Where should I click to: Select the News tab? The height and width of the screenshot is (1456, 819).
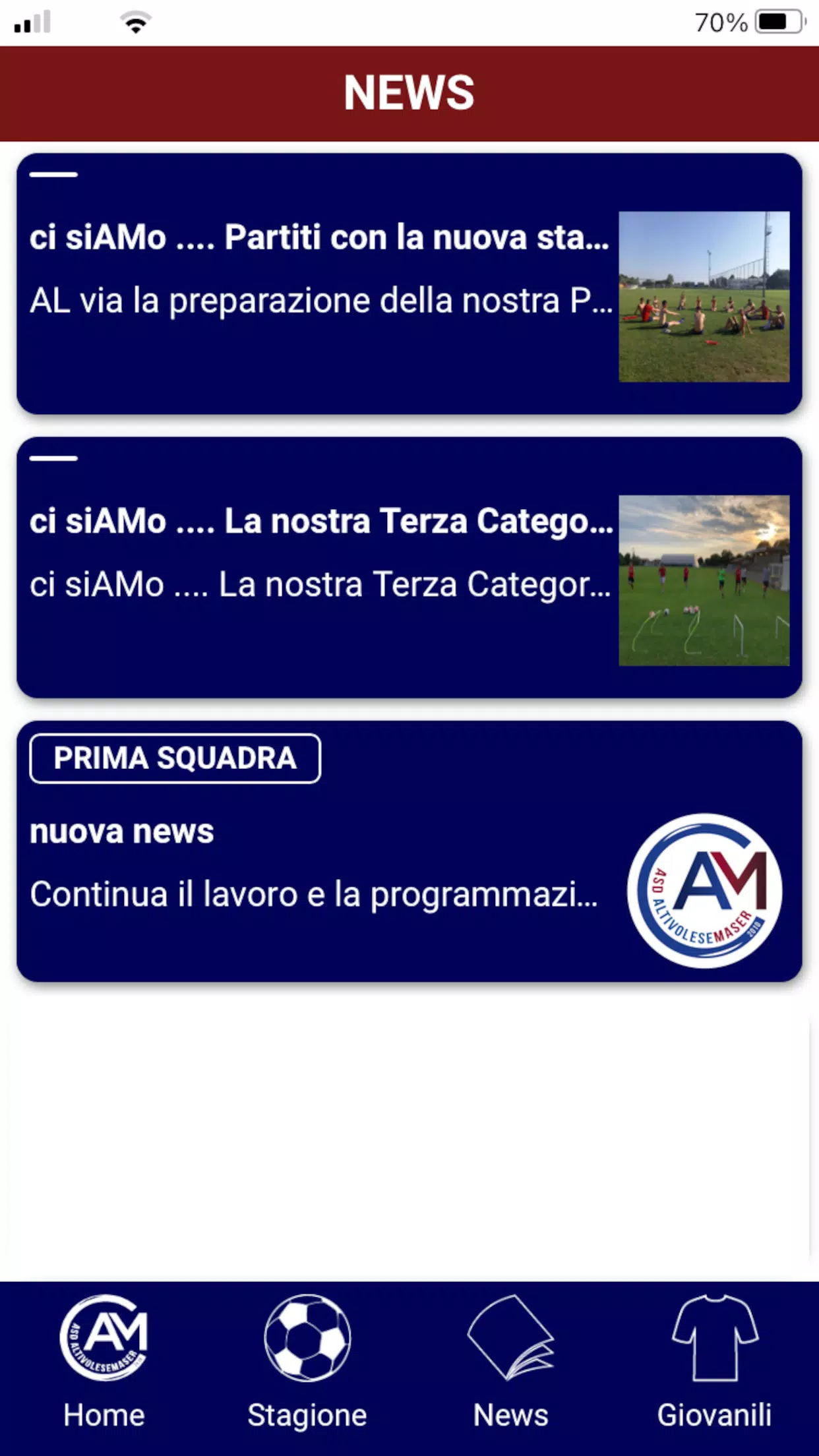[x=511, y=1362]
